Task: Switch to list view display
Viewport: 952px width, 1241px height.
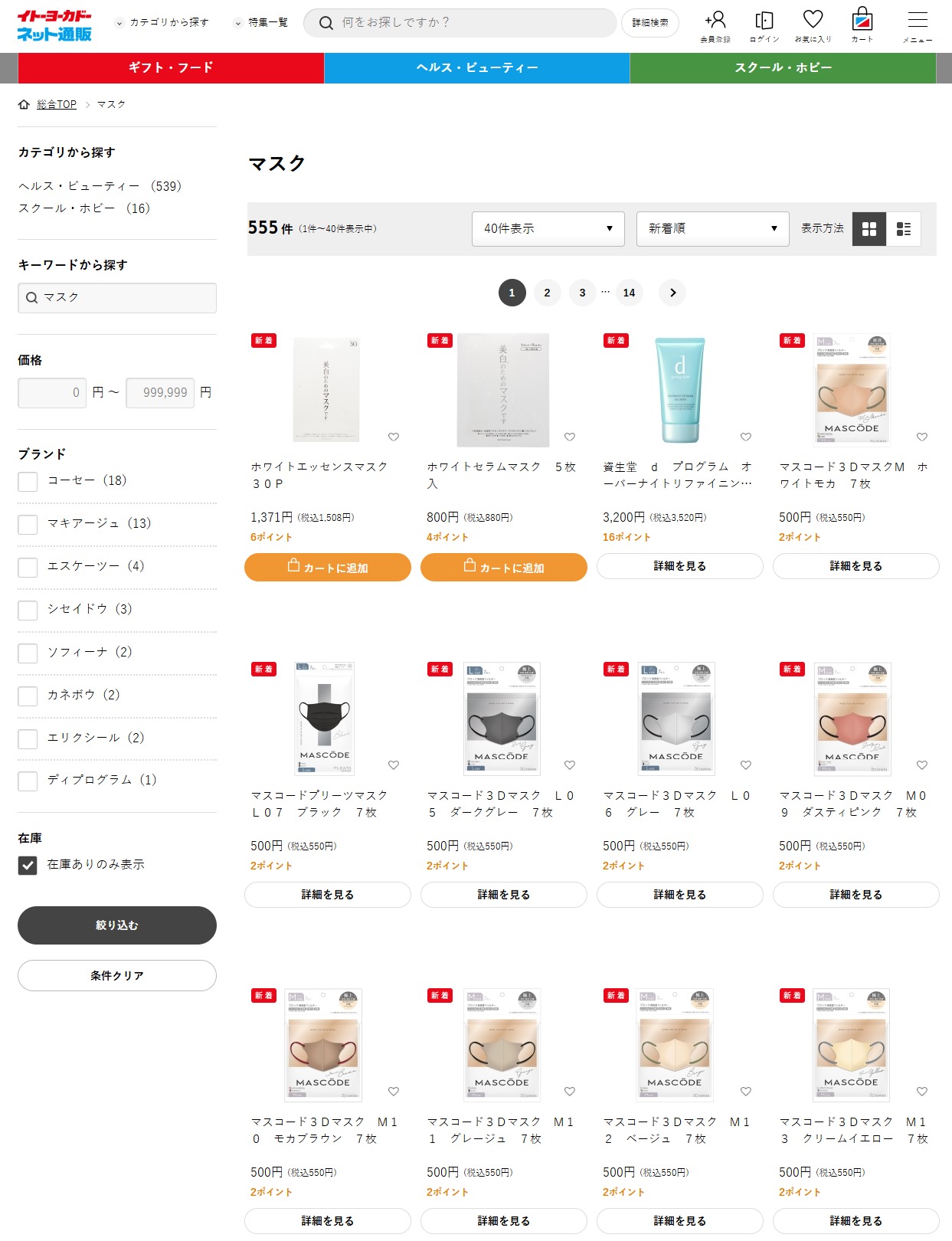Action: pyautogui.click(x=903, y=229)
